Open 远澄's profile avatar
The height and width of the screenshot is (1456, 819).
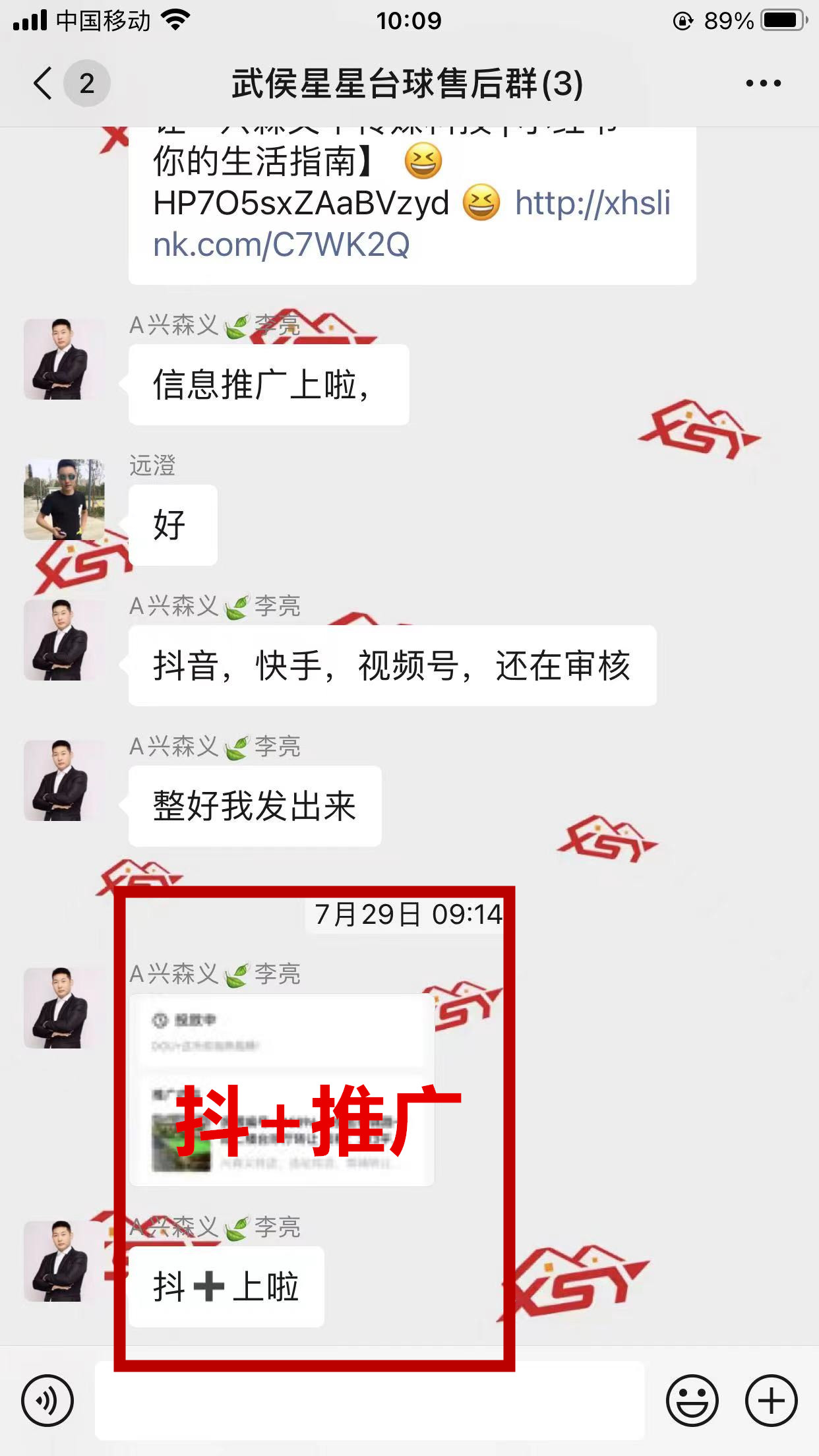coord(64,499)
